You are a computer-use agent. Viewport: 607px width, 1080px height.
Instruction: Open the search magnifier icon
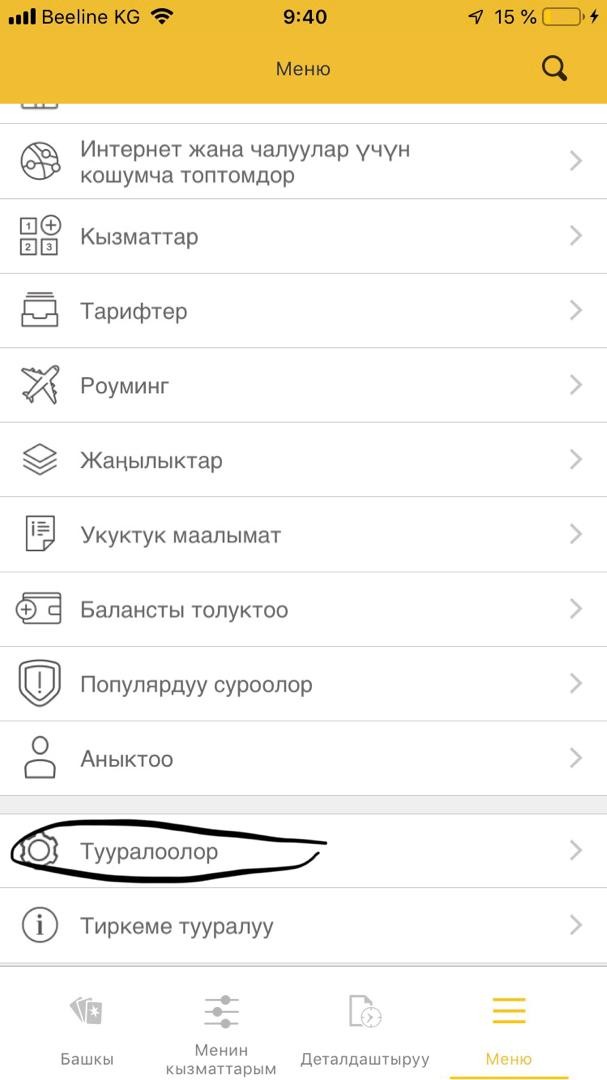click(x=554, y=68)
